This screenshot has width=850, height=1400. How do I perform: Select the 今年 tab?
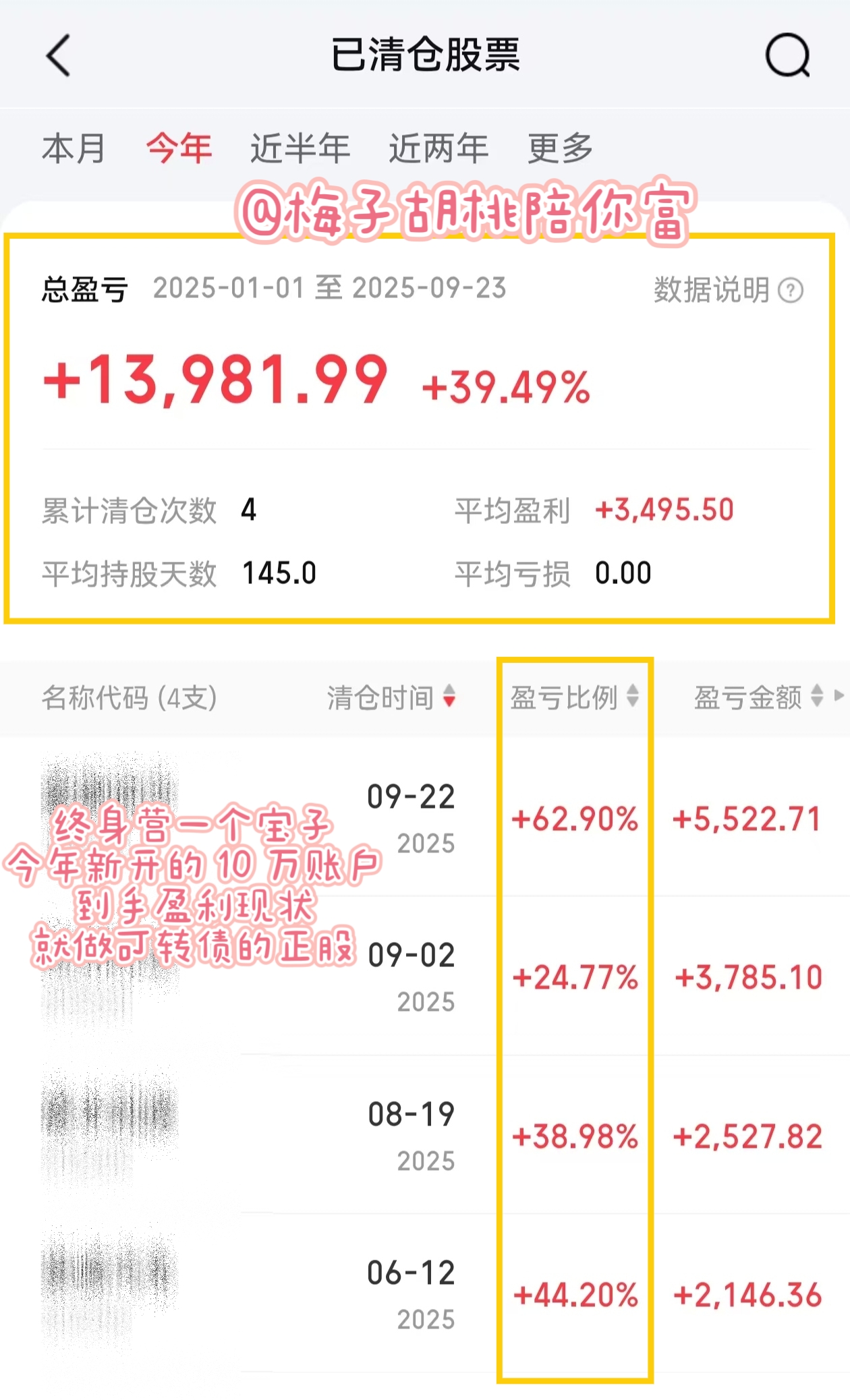pos(179,148)
